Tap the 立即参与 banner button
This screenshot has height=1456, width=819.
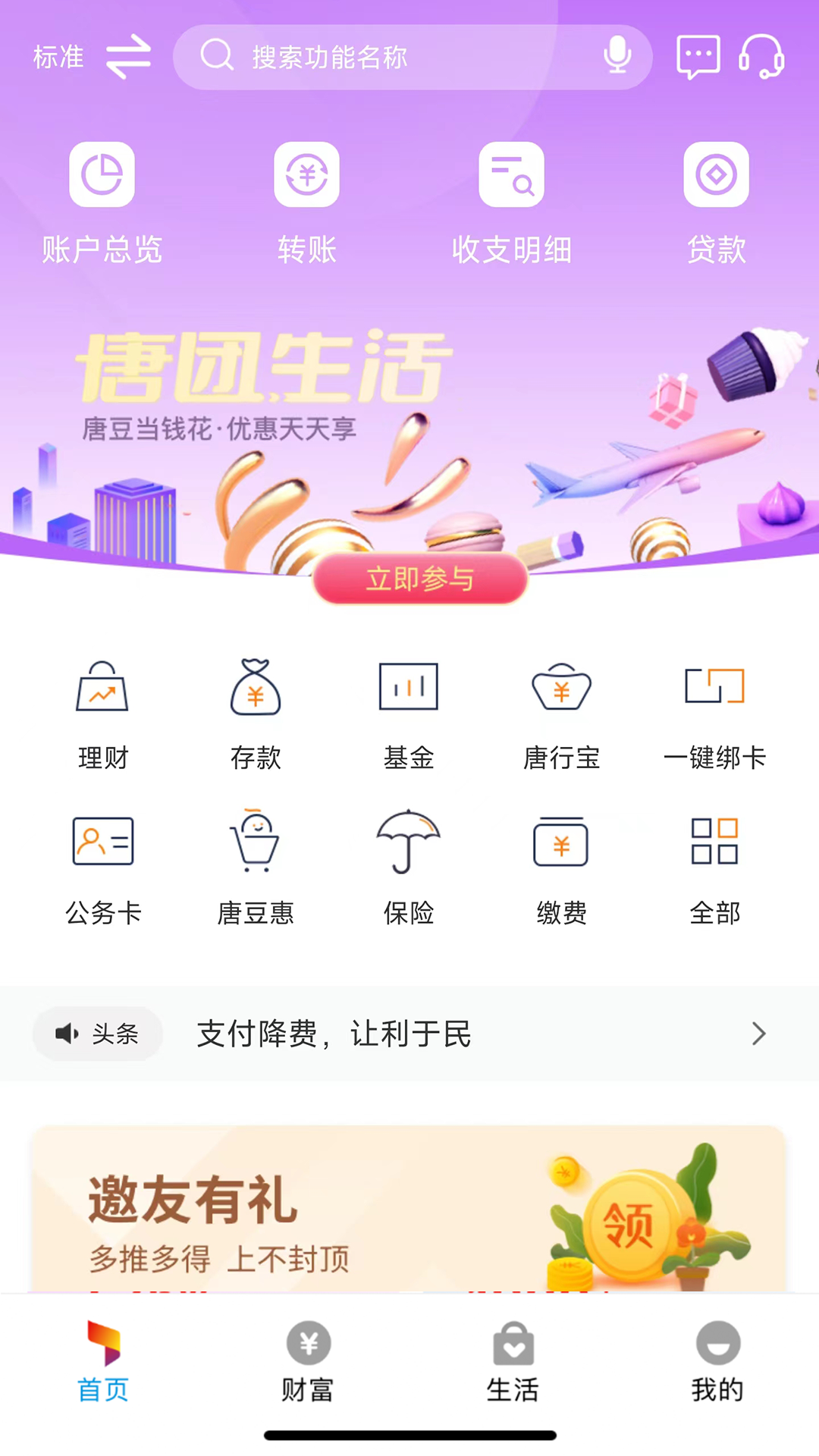pyautogui.click(x=420, y=579)
